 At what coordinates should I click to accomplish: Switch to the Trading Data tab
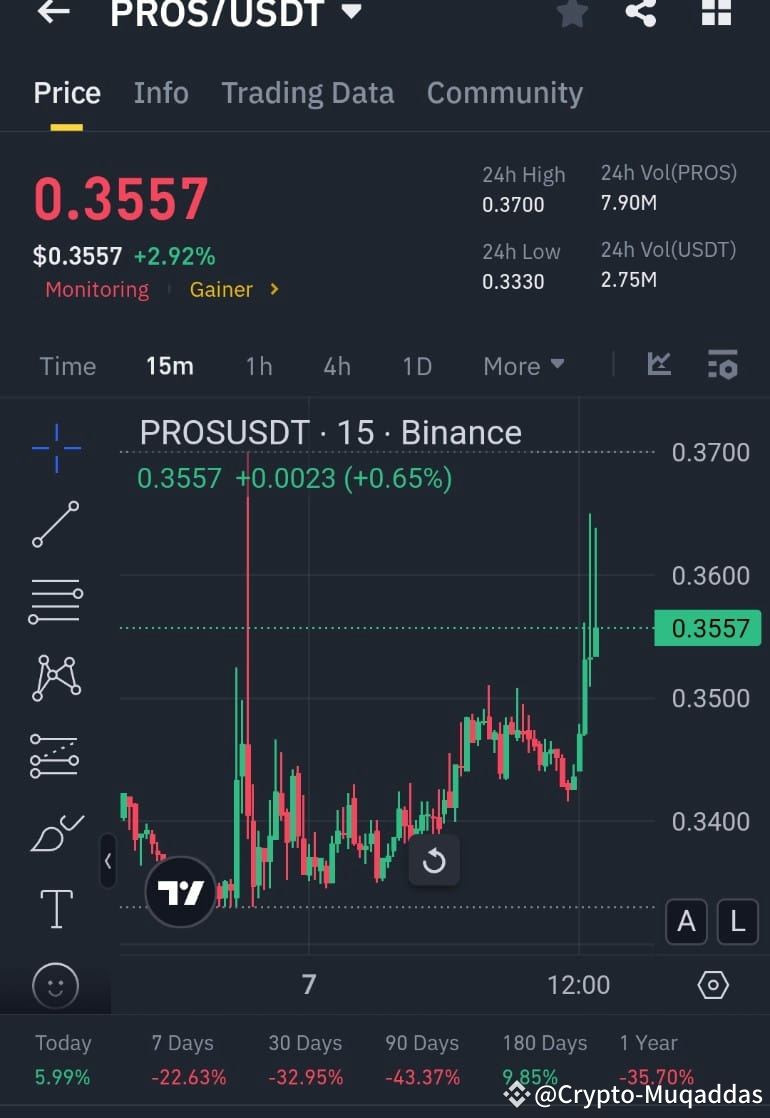[307, 92]
